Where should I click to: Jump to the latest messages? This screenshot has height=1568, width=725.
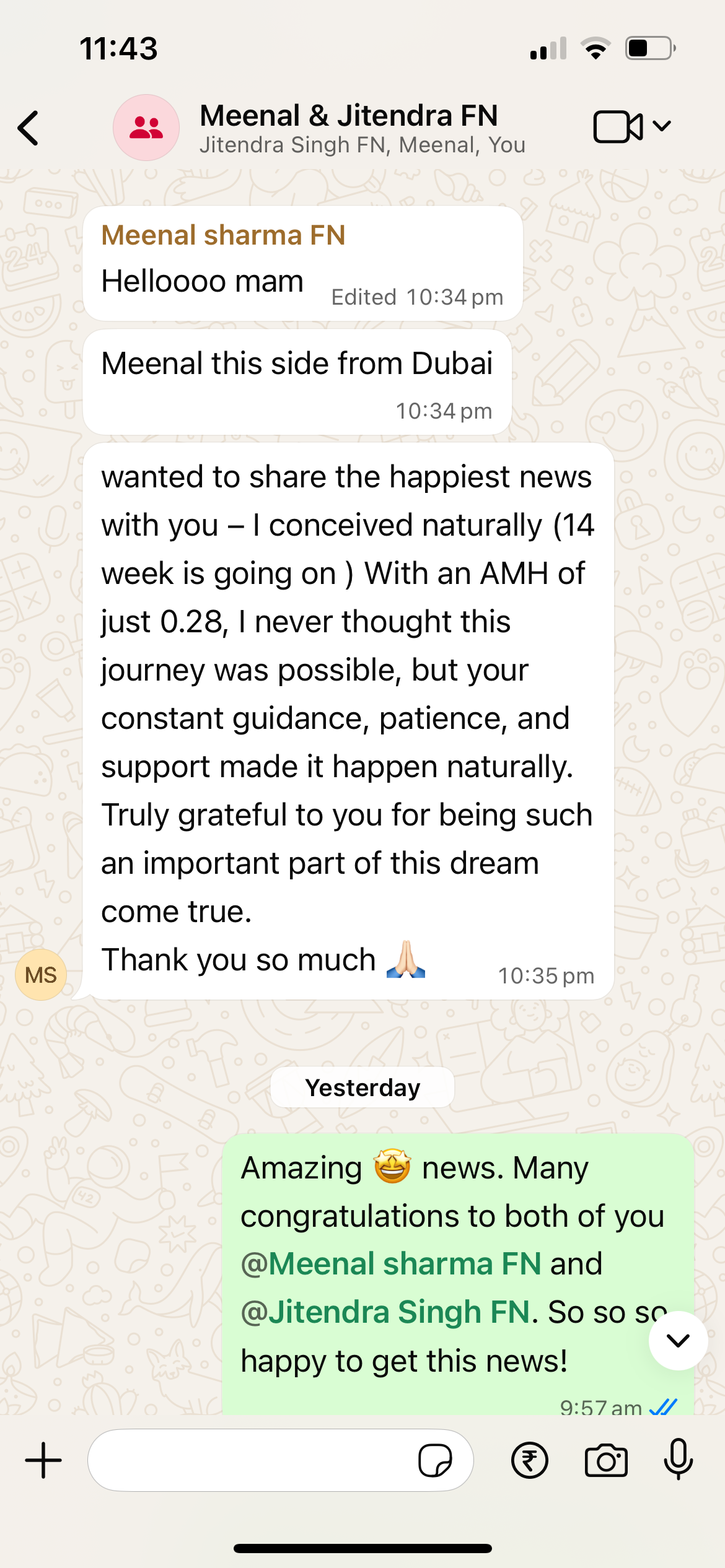(x=679, y=1340)
